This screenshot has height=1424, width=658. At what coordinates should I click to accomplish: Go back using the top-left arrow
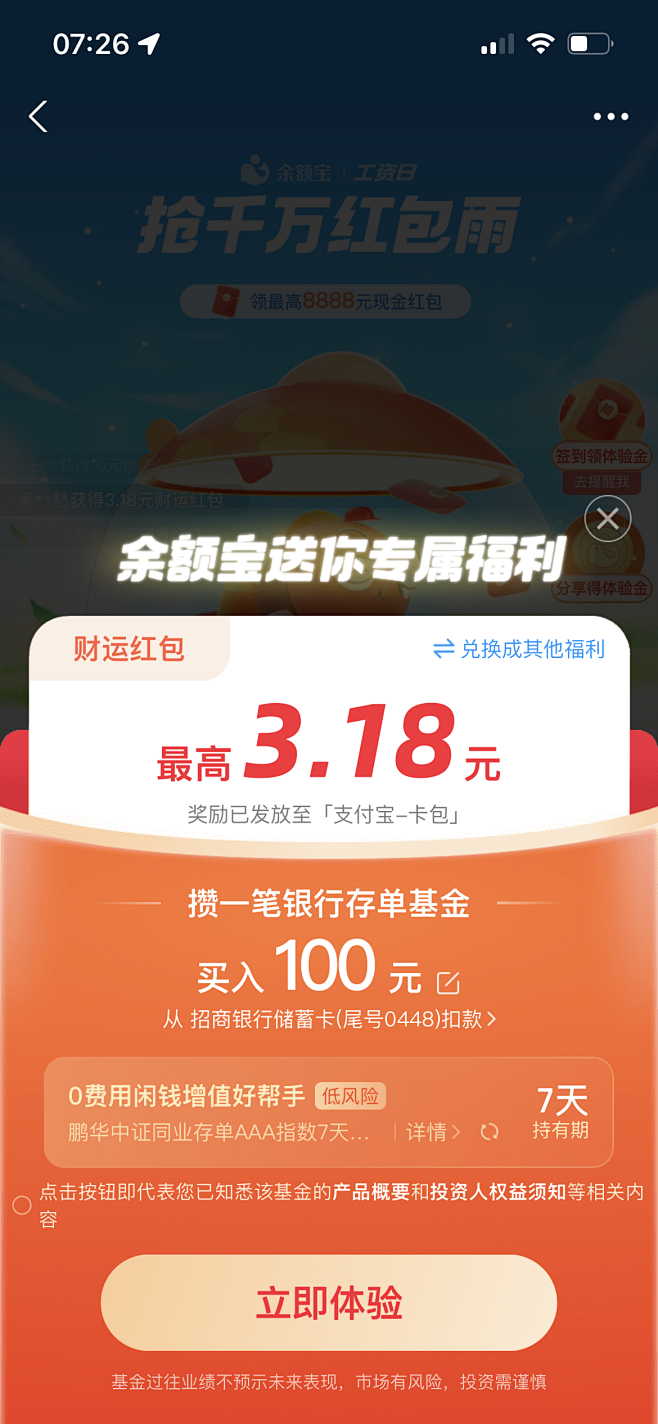click(38, 117)
